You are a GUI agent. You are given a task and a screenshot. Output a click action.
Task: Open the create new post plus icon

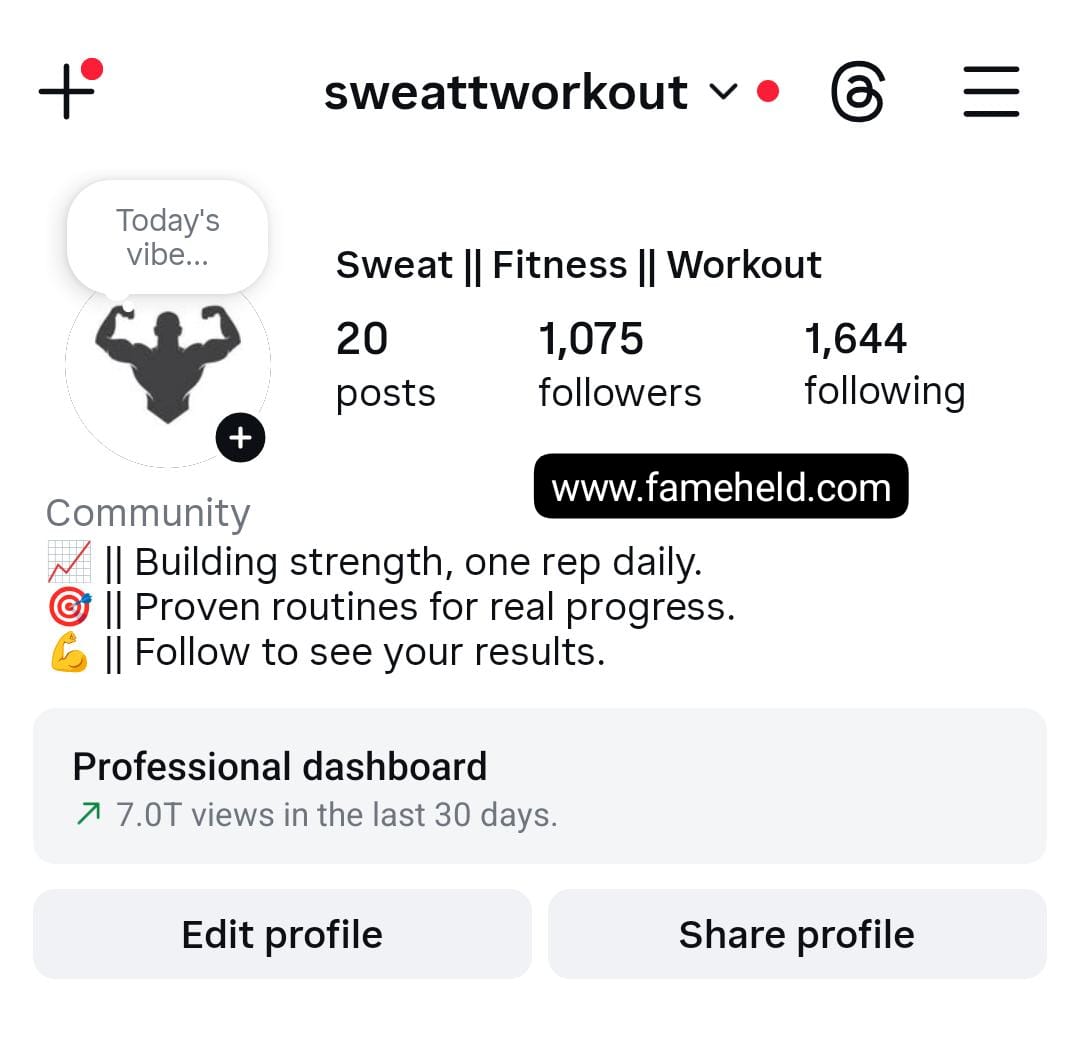click(x=67, y=92)
